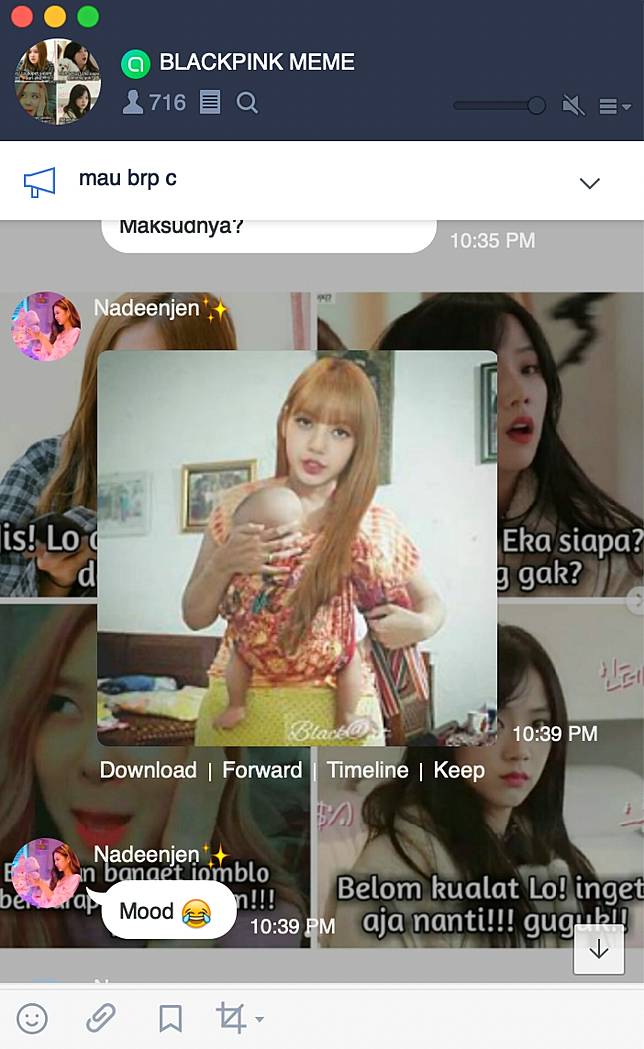The height and width of the screenshot is (1049, 644).
Task: Search within the chat
Action: (x=247, y=102)
